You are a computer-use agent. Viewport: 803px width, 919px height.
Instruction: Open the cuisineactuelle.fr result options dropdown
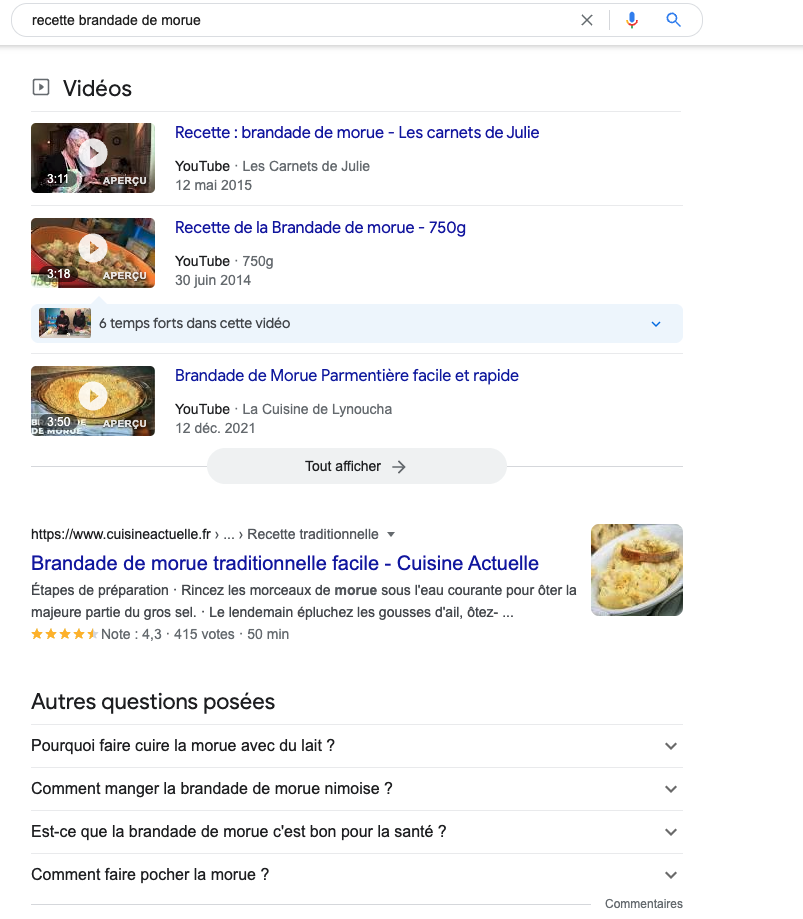[x=391, y=534]
